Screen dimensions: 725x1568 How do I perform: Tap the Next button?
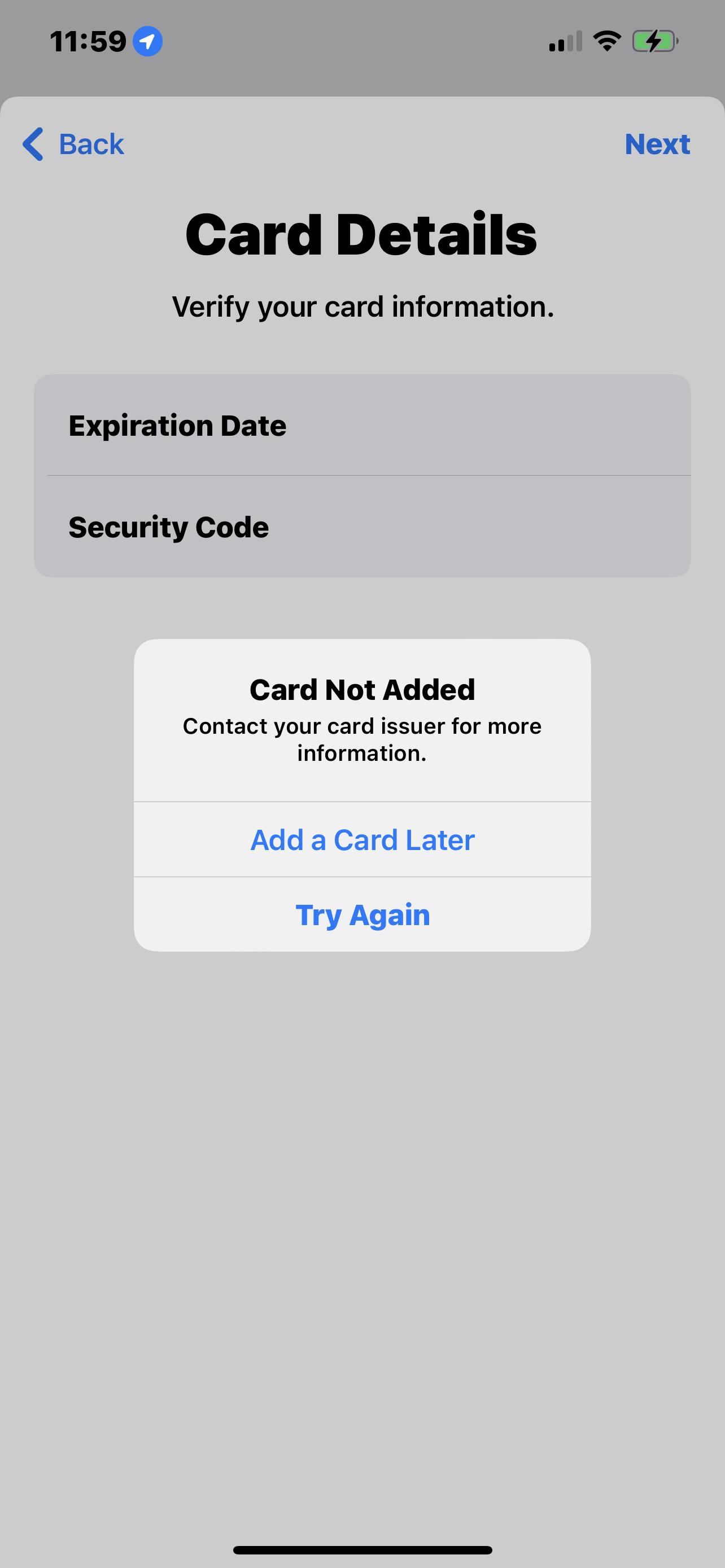coord(657,144)
